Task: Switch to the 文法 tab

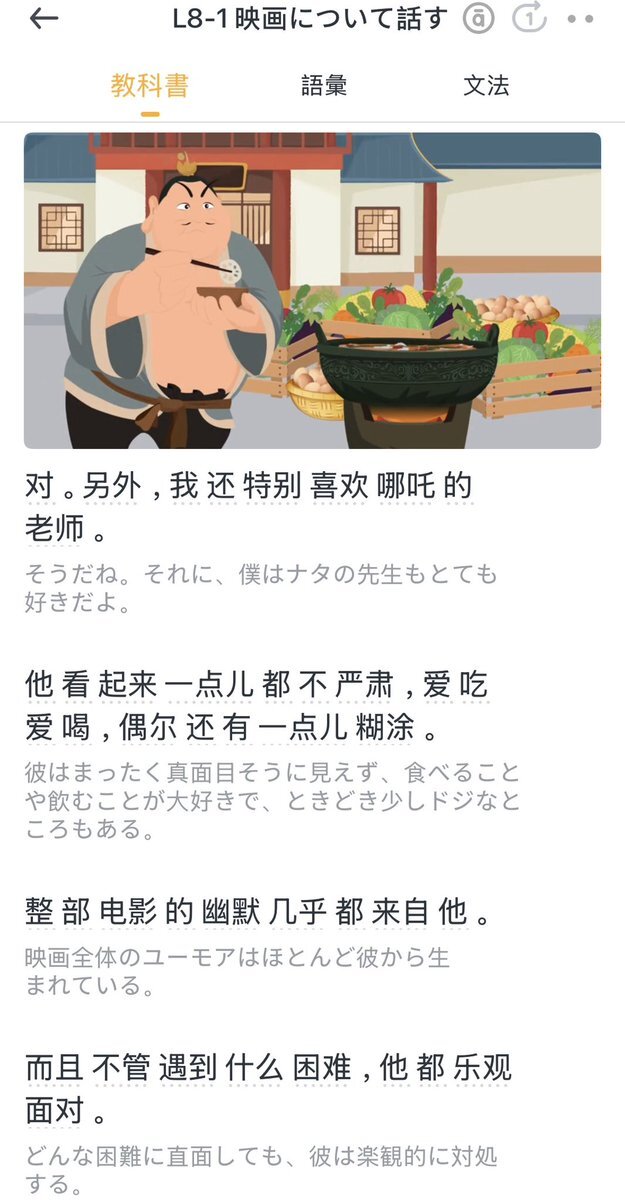Action: pyautogui.click(x=486, y=85)
